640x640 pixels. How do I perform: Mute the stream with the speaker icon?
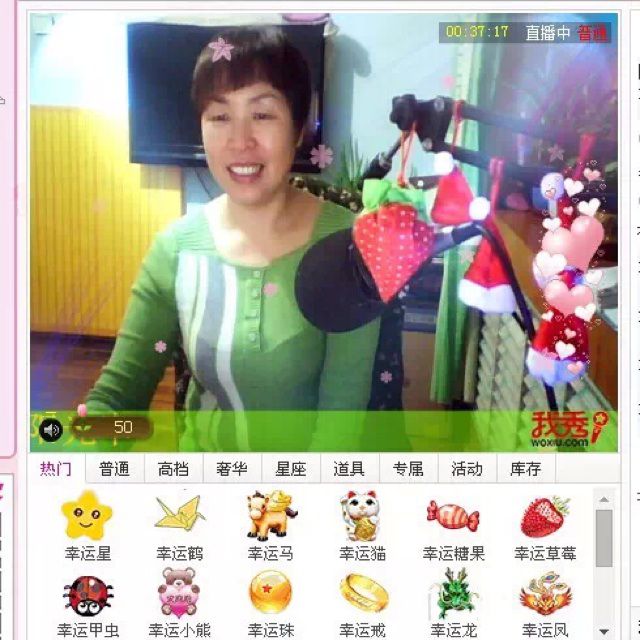[50, 429]
